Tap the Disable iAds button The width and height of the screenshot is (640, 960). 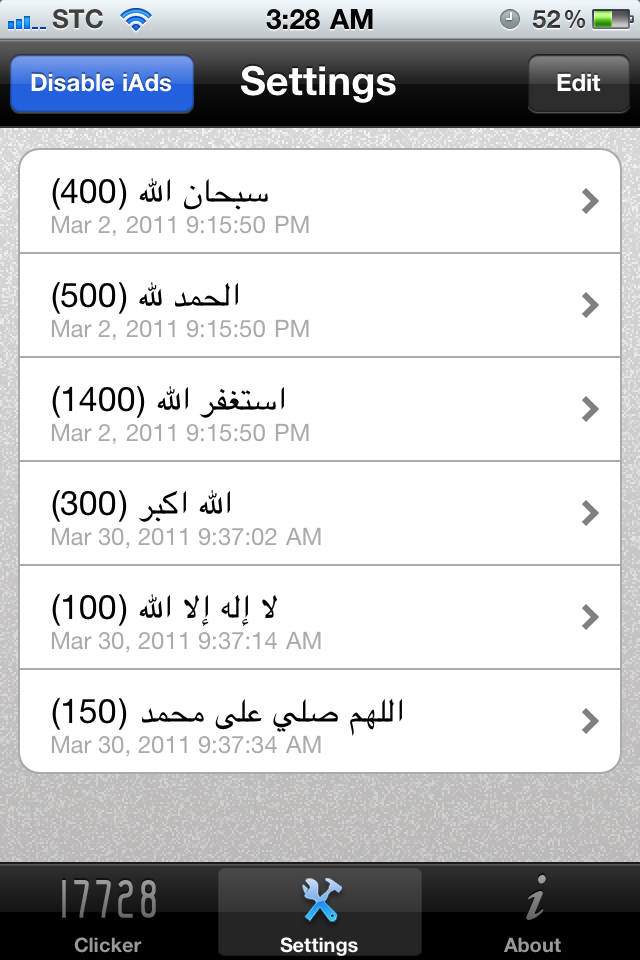(x=101, y=83)
